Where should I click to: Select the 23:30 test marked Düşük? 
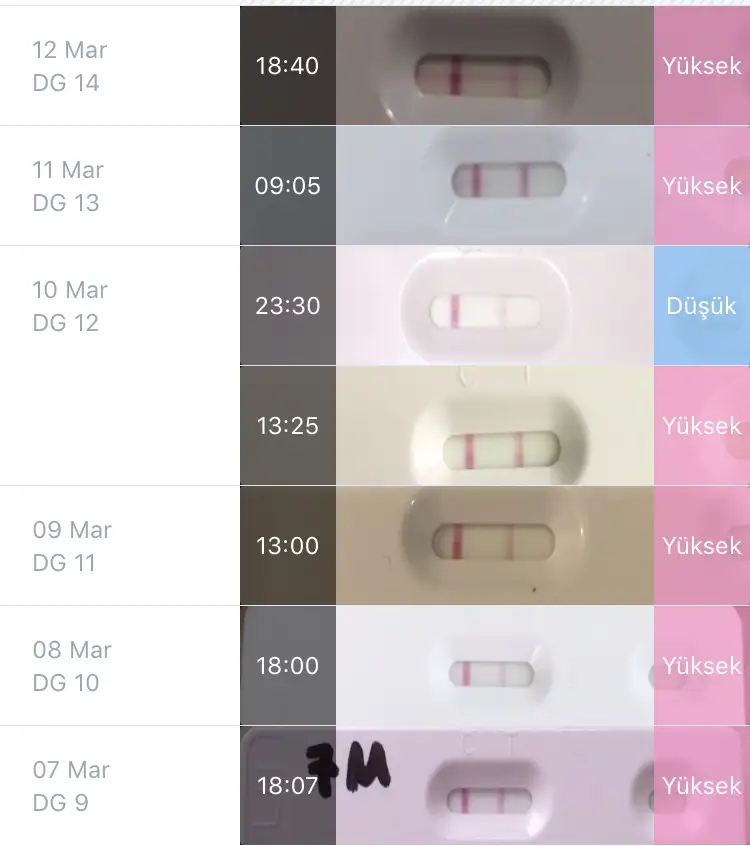coord(494,306)
